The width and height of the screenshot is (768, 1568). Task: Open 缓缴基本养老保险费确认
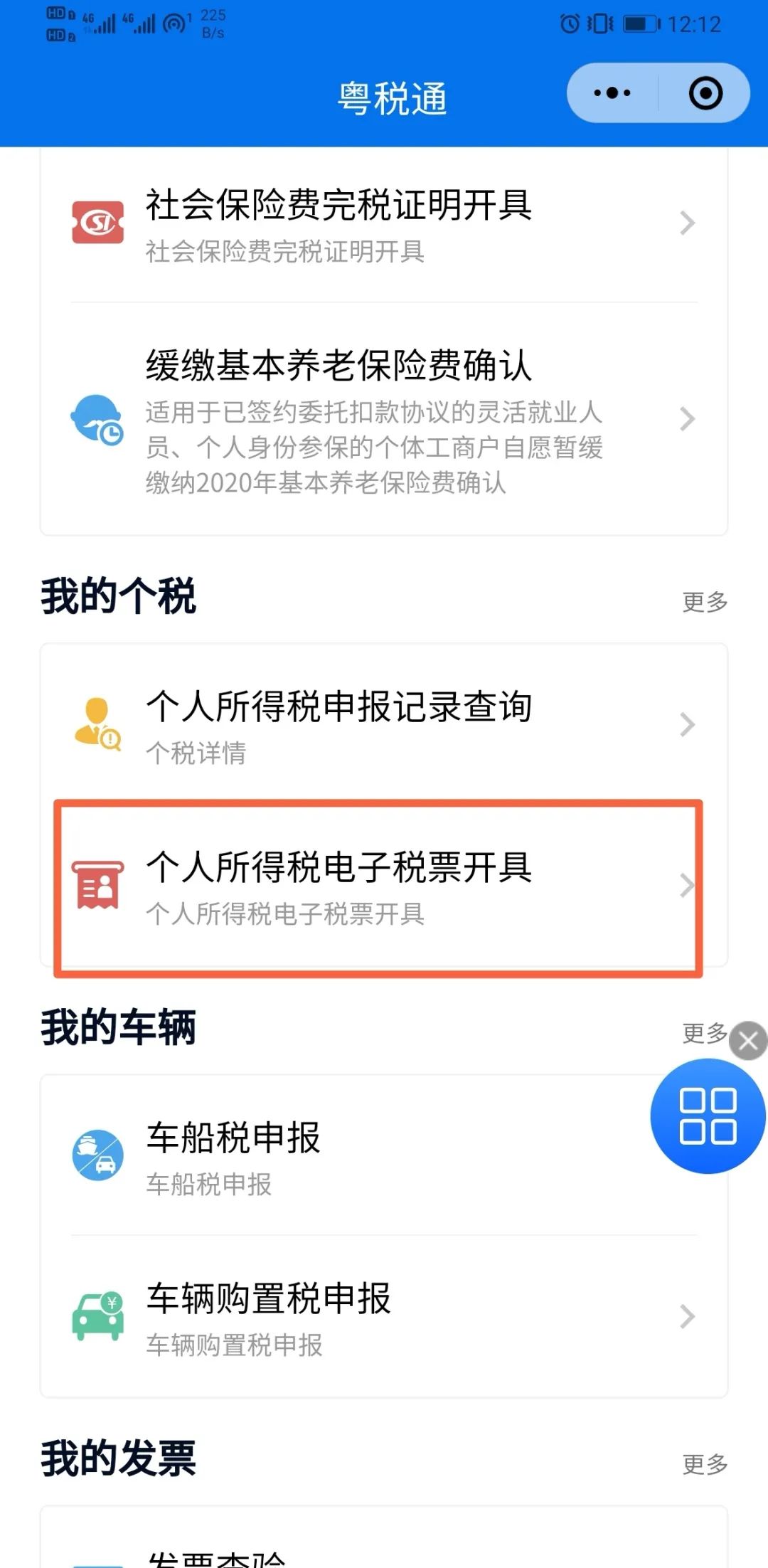(x=384, y=420)
